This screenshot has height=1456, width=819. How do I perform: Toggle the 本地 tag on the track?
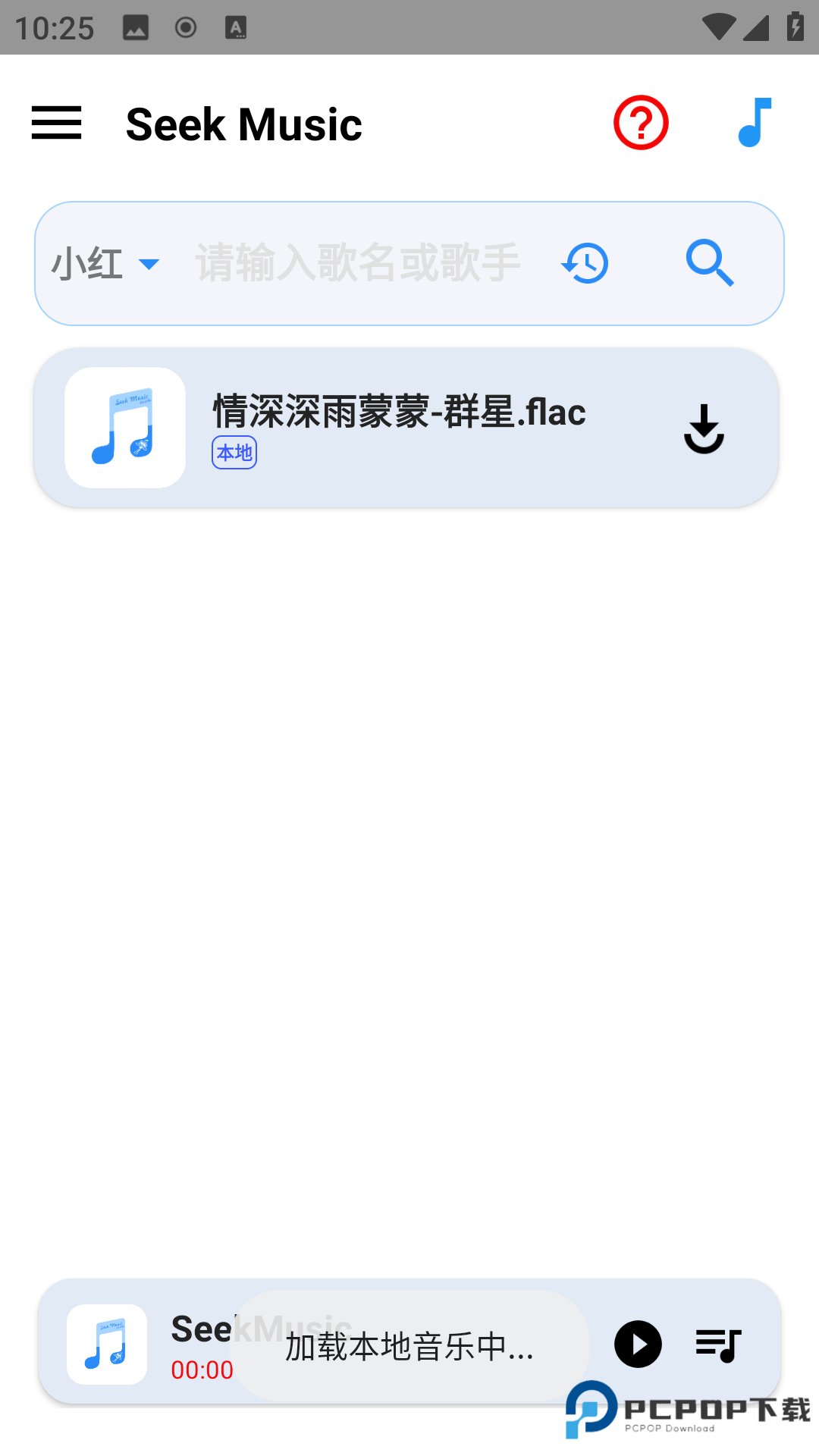pos(234,452)
